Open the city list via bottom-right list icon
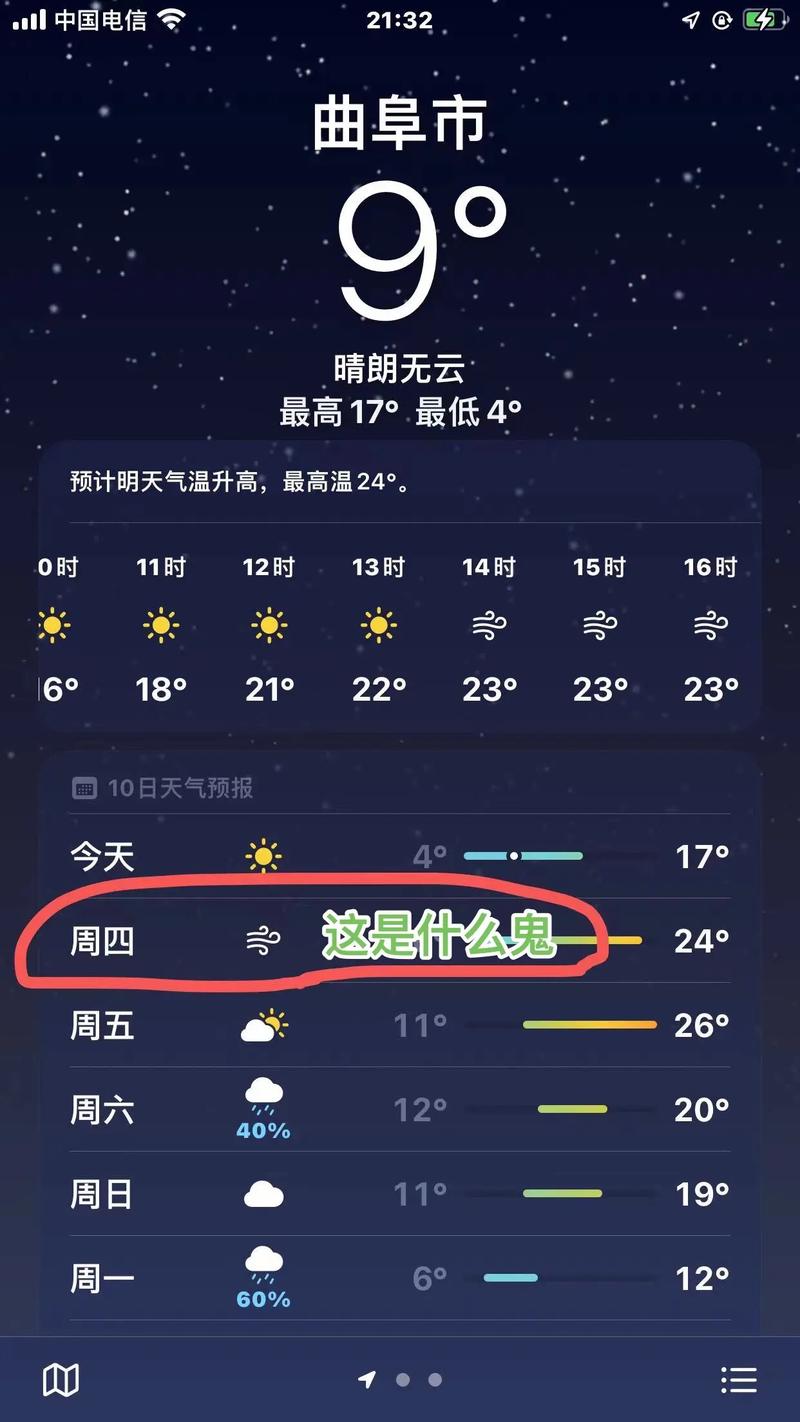The height and width of the screenshot is (1422, 800). [x=739, y=1378]
